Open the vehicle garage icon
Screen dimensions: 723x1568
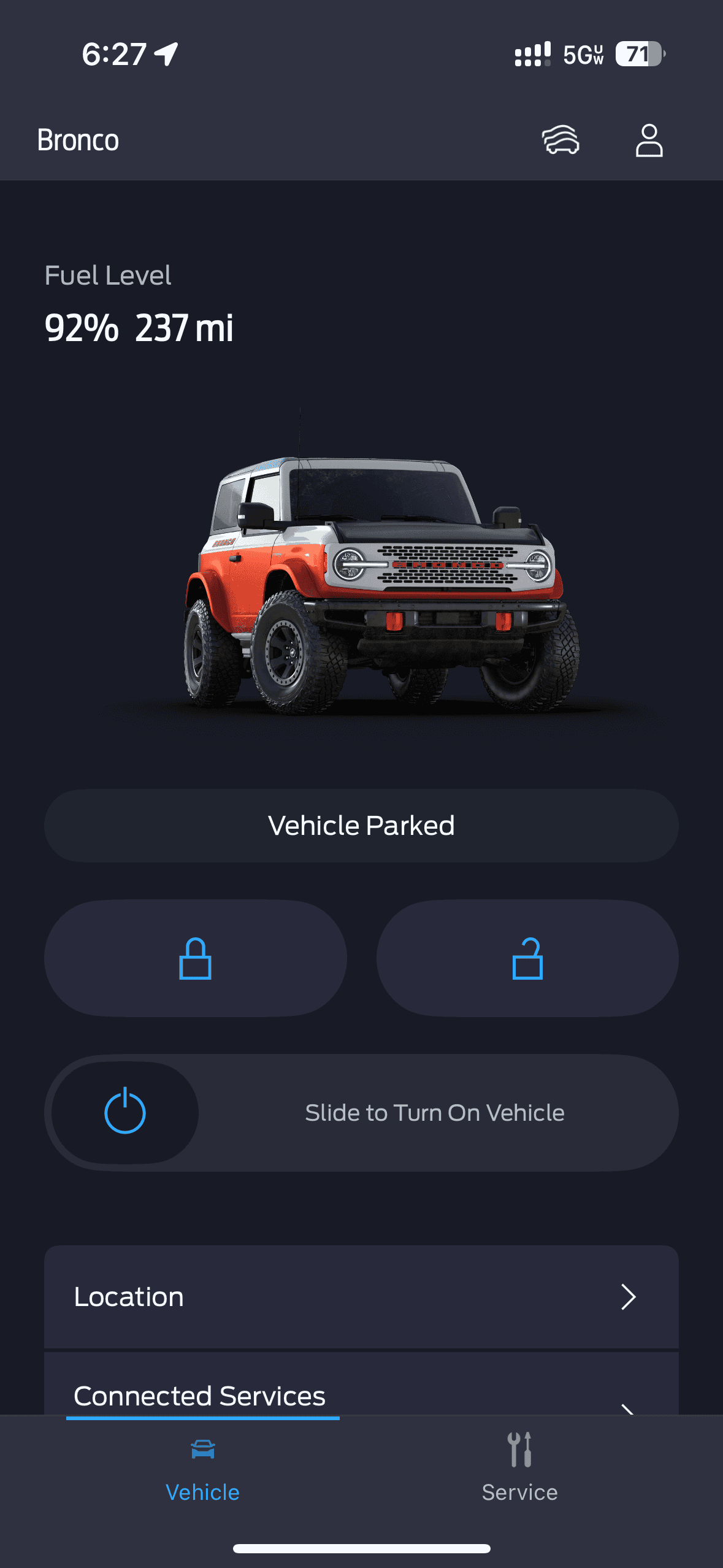pyautogui.click(x=560, y=140)
